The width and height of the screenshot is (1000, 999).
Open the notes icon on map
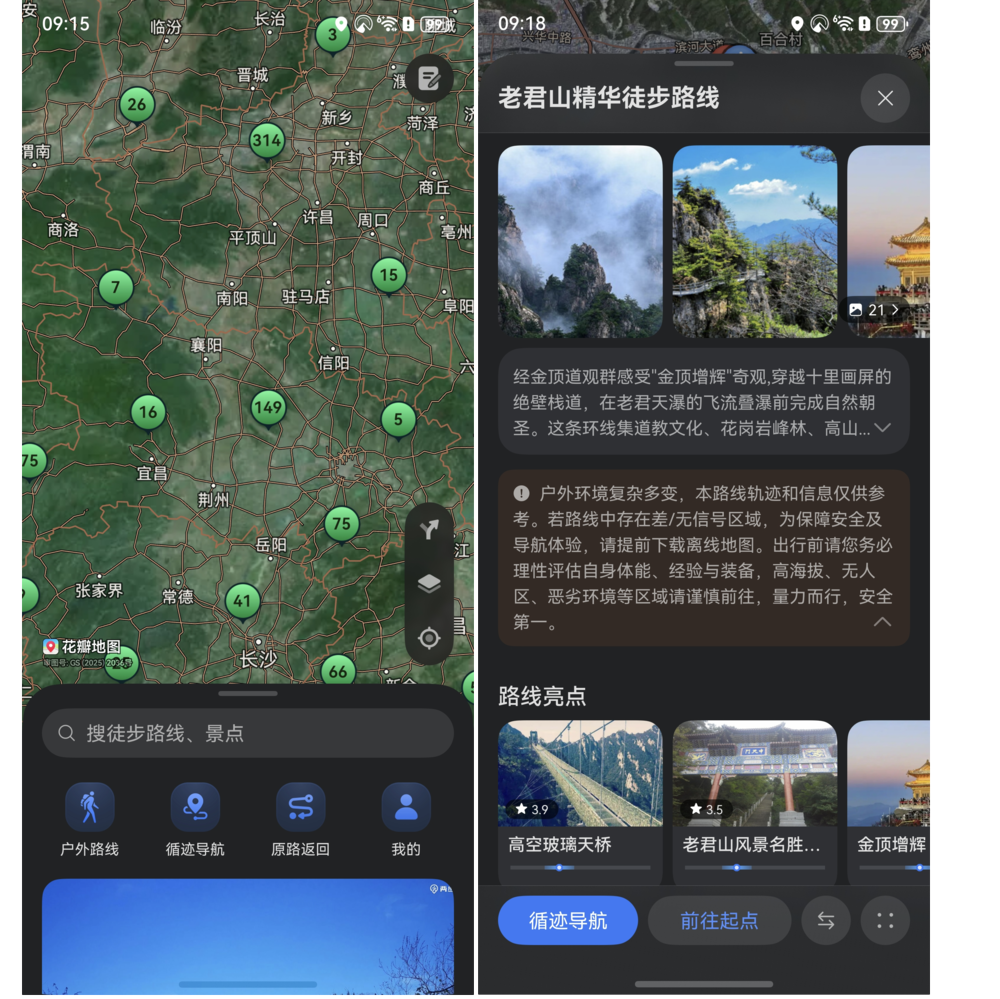(429, 78)
